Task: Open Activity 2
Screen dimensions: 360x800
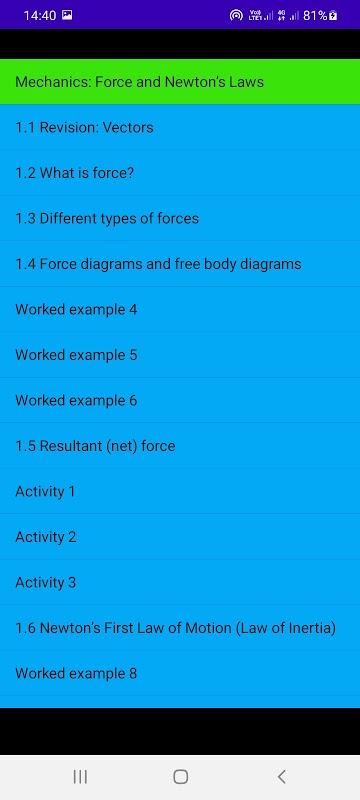Action: (180, 537)
